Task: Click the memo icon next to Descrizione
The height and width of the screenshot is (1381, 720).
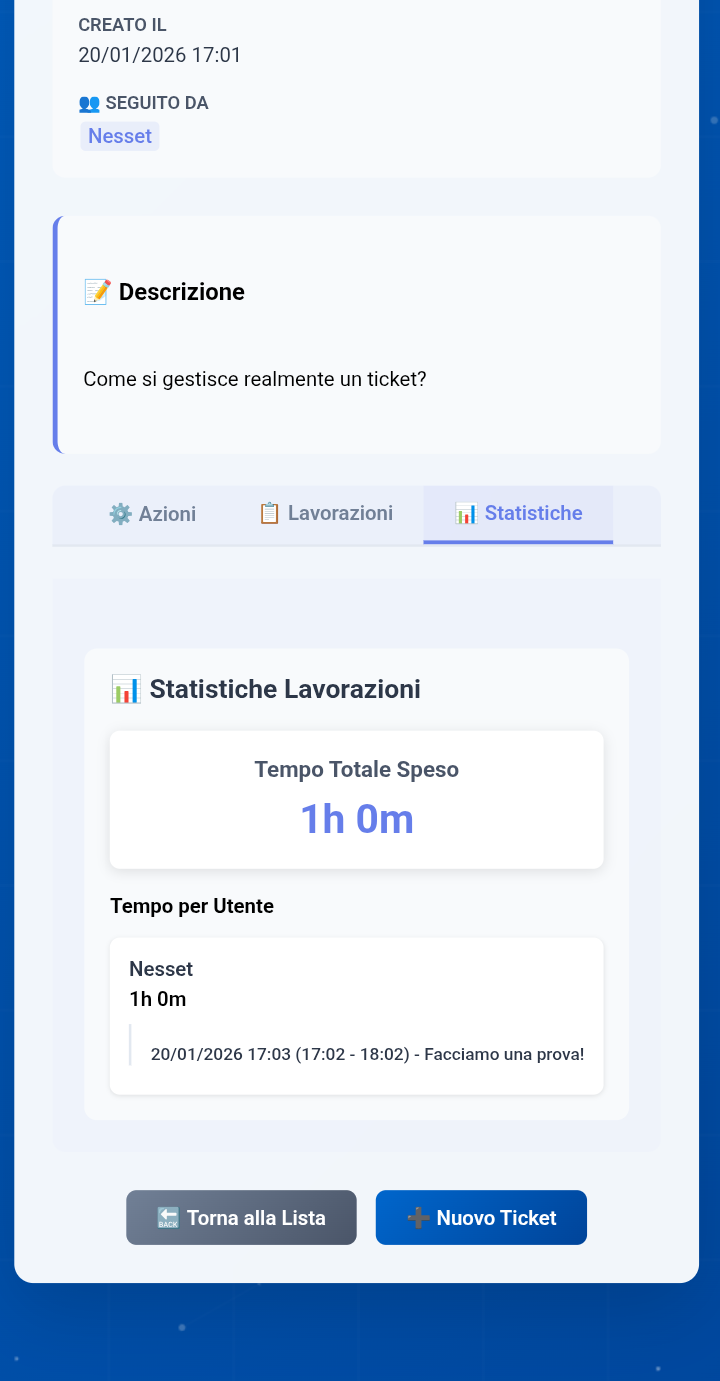Action: pos(96,291)
